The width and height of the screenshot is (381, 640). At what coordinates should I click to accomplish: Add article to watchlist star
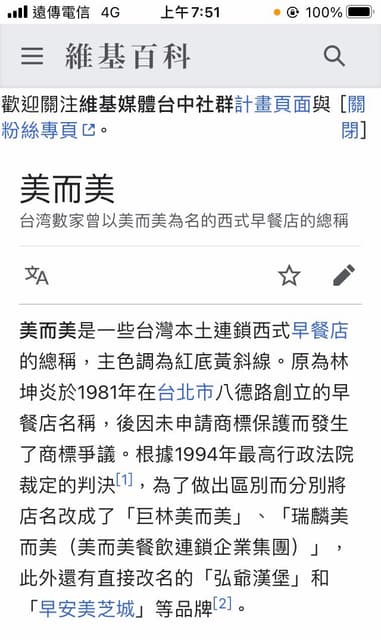coord(289,276)
